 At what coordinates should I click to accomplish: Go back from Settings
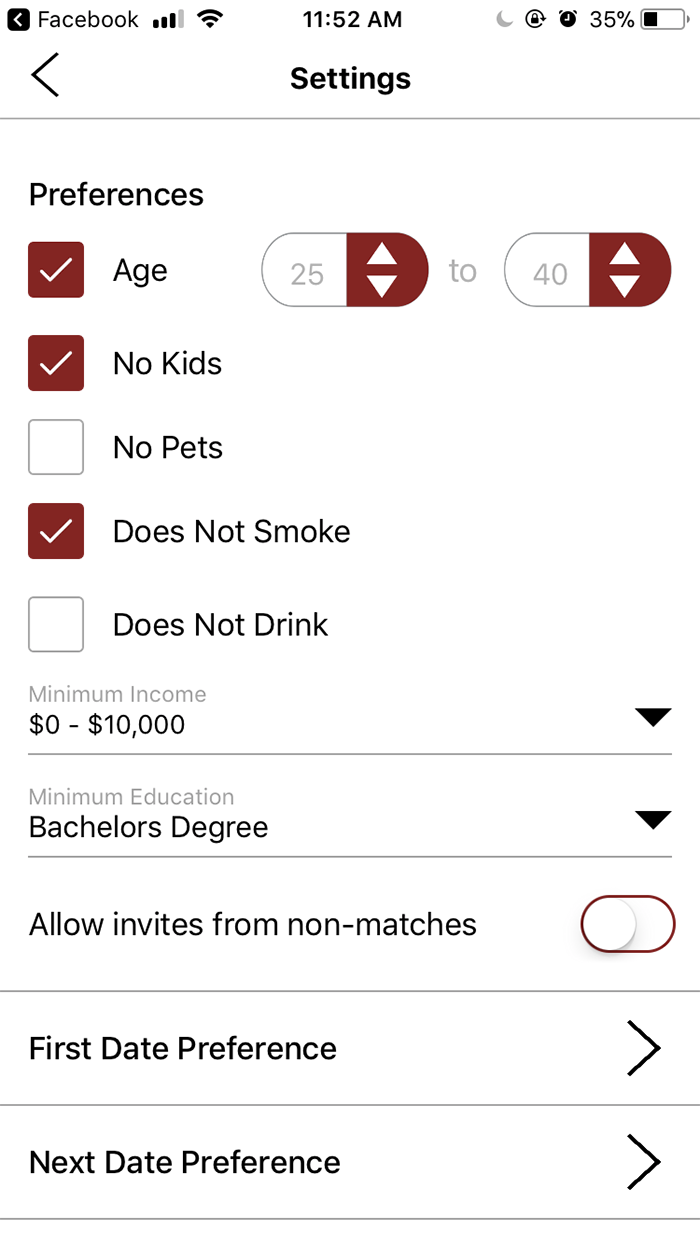pyautogui.click(x=45, y=77)
